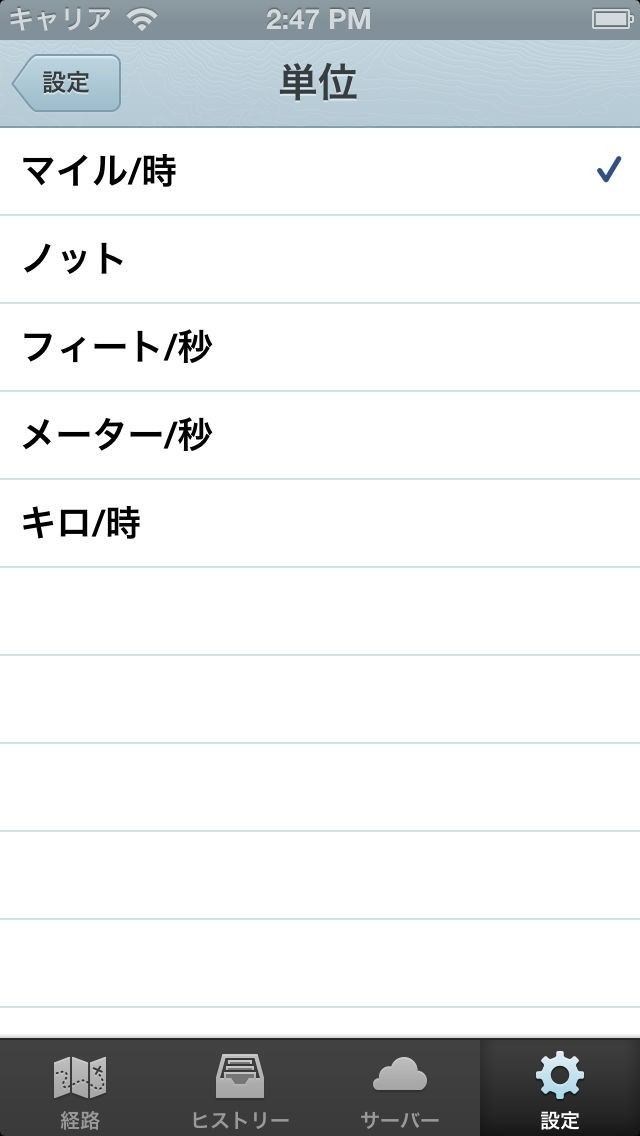Open the ヒストリー tab

[x=240, y=1088]
